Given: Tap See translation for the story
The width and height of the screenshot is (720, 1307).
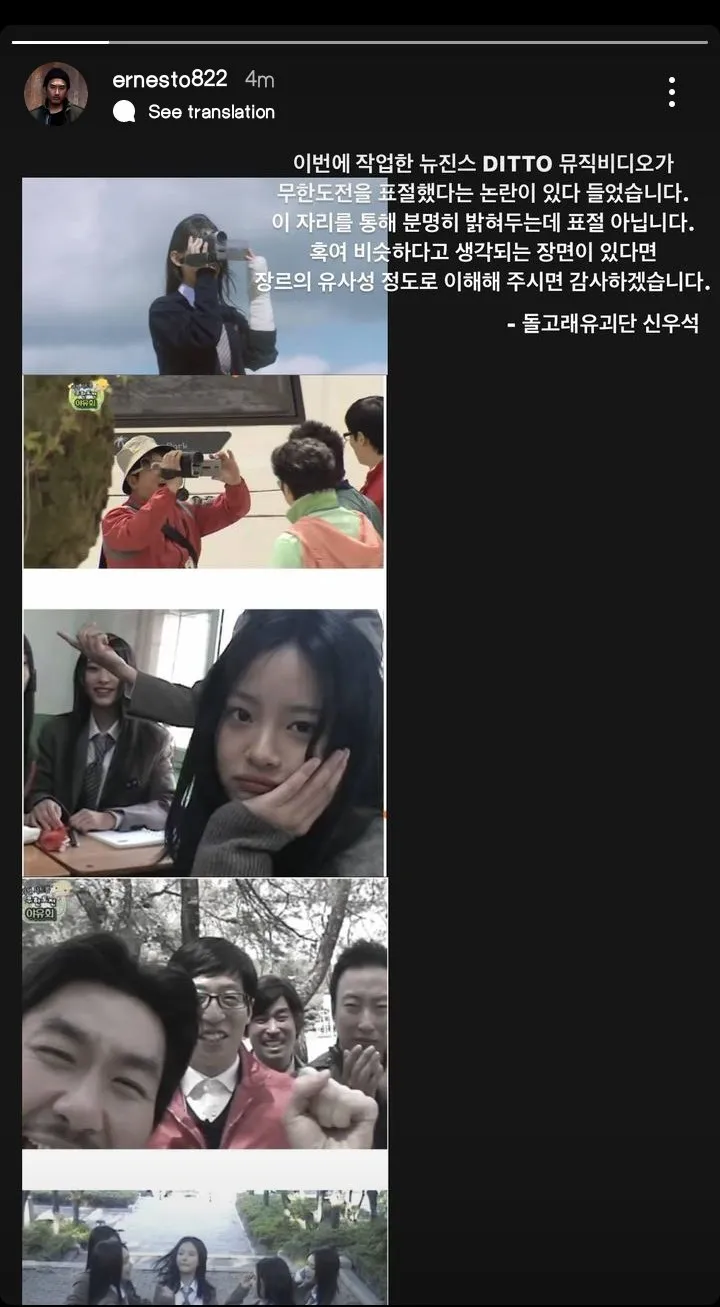Looking at the screenshot, I should pos(194,112).
